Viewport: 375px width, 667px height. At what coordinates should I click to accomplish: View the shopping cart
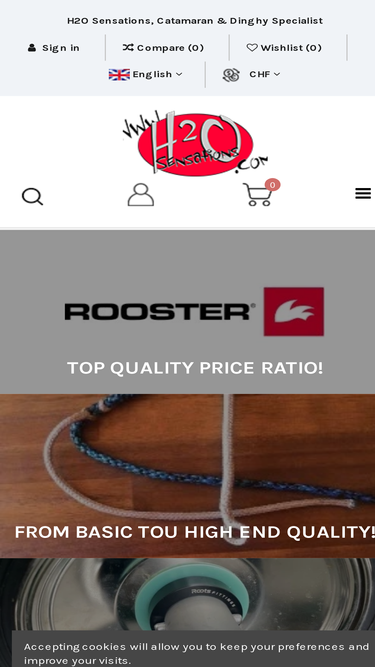[x=261, y=193]
